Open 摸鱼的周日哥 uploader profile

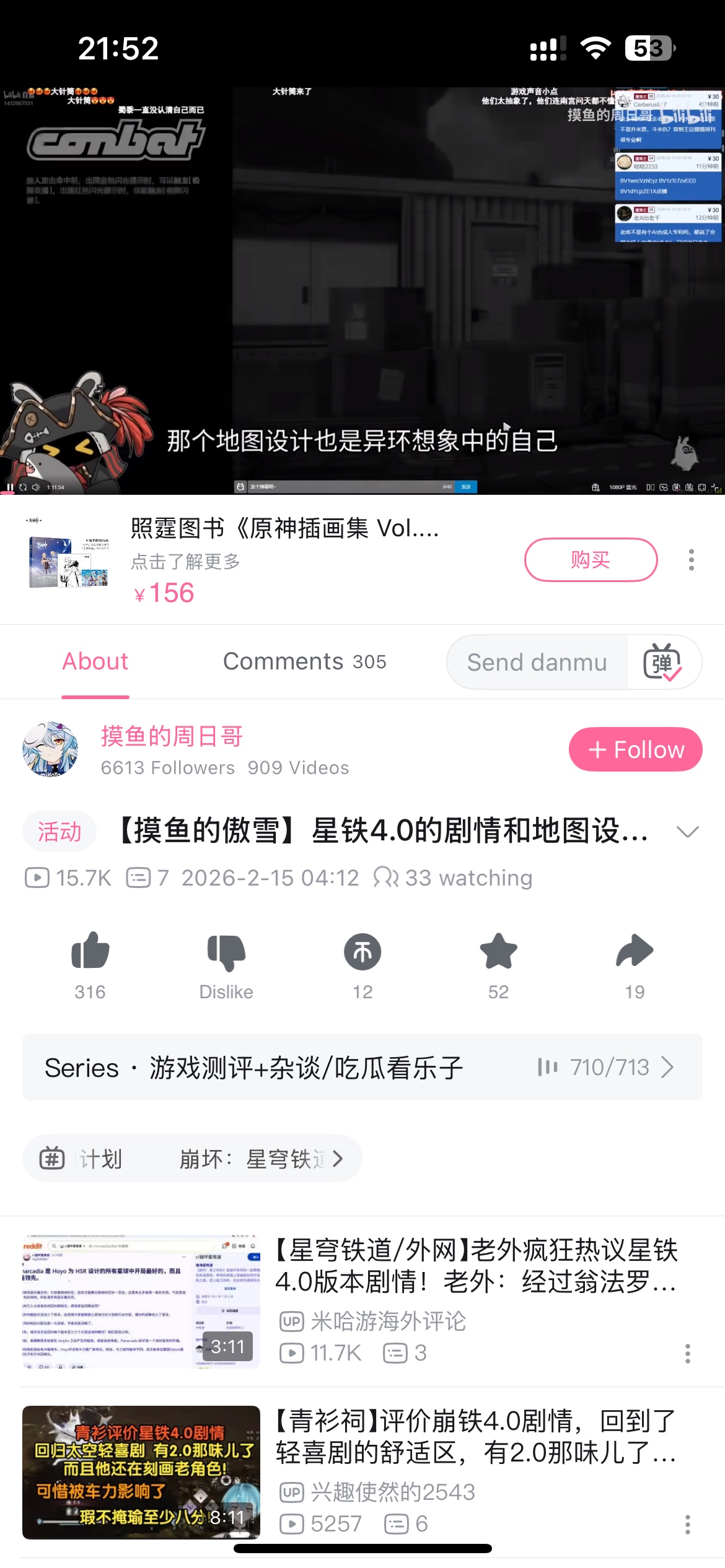pyautogui.click(x=172, y=737)
